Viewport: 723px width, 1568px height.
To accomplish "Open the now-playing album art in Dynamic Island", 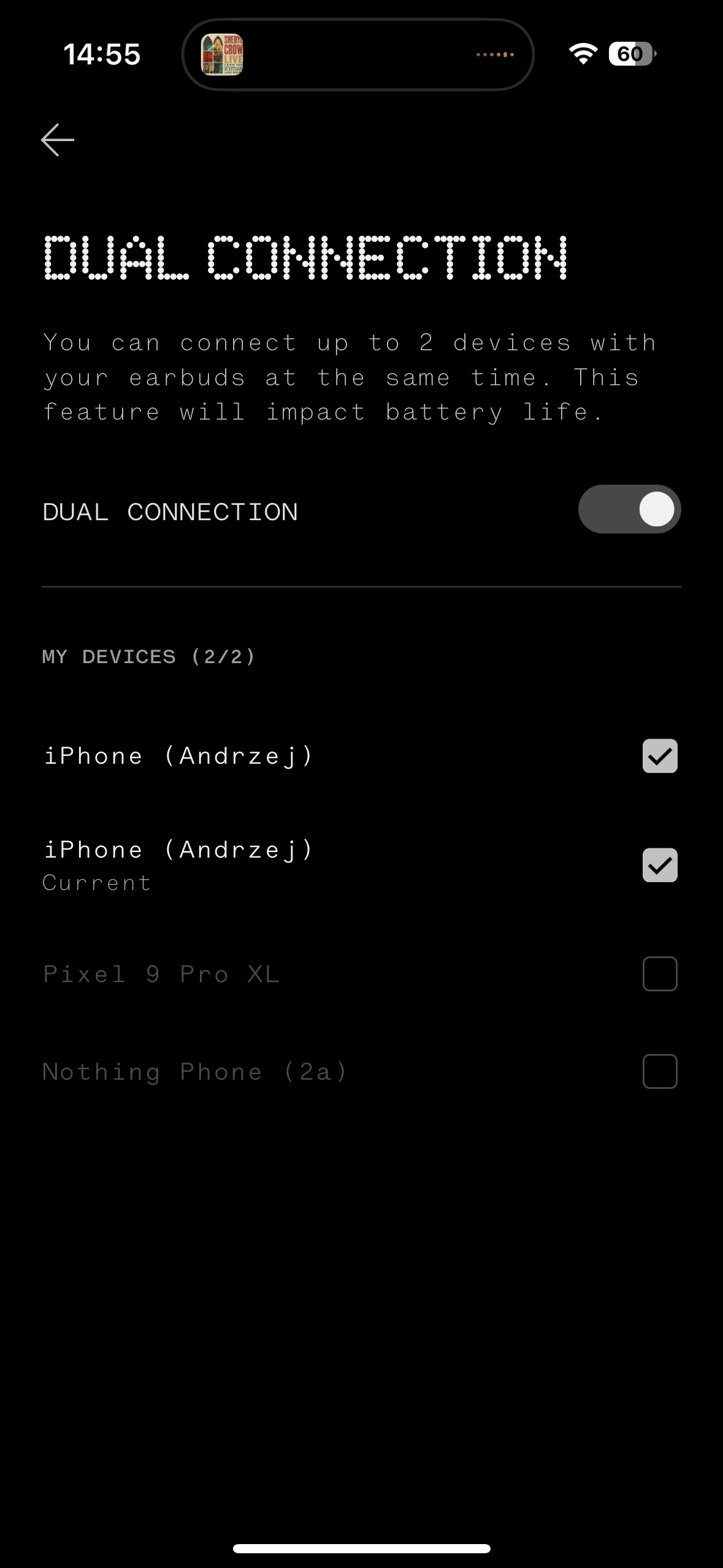I will coord(222,55).
